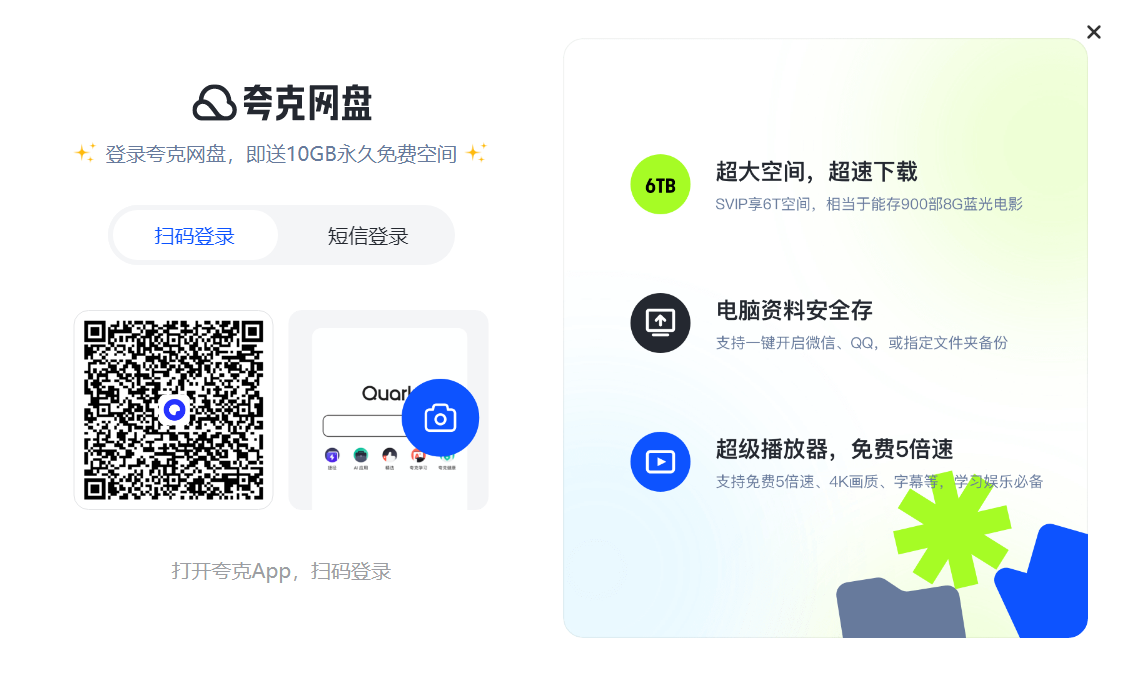Switch to the 短信登录 tab
Viewport: 1125px width, 675px height.
click(x=367, y=236)
